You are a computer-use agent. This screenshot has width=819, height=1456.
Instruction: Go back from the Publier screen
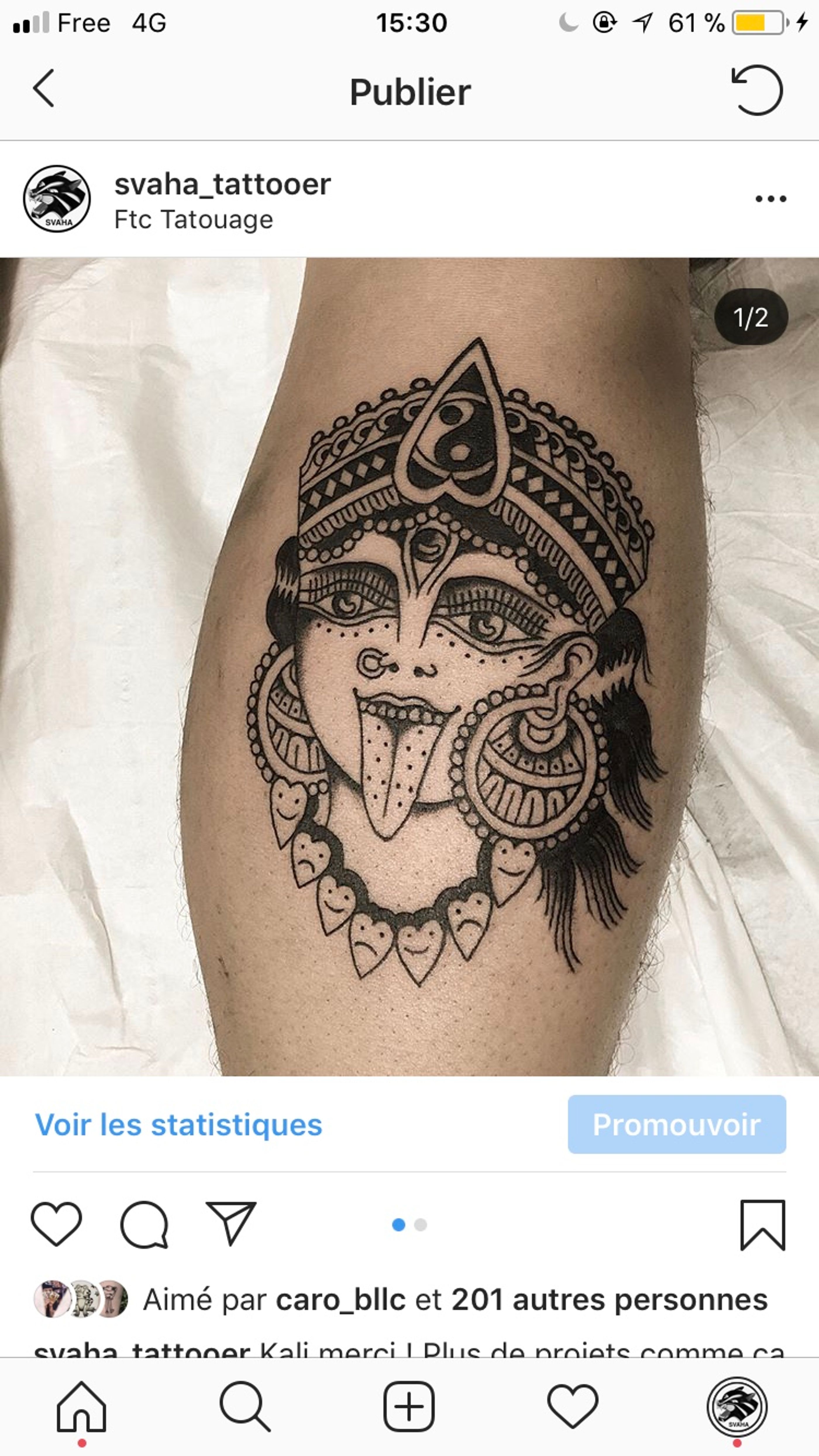pos(44,89)
